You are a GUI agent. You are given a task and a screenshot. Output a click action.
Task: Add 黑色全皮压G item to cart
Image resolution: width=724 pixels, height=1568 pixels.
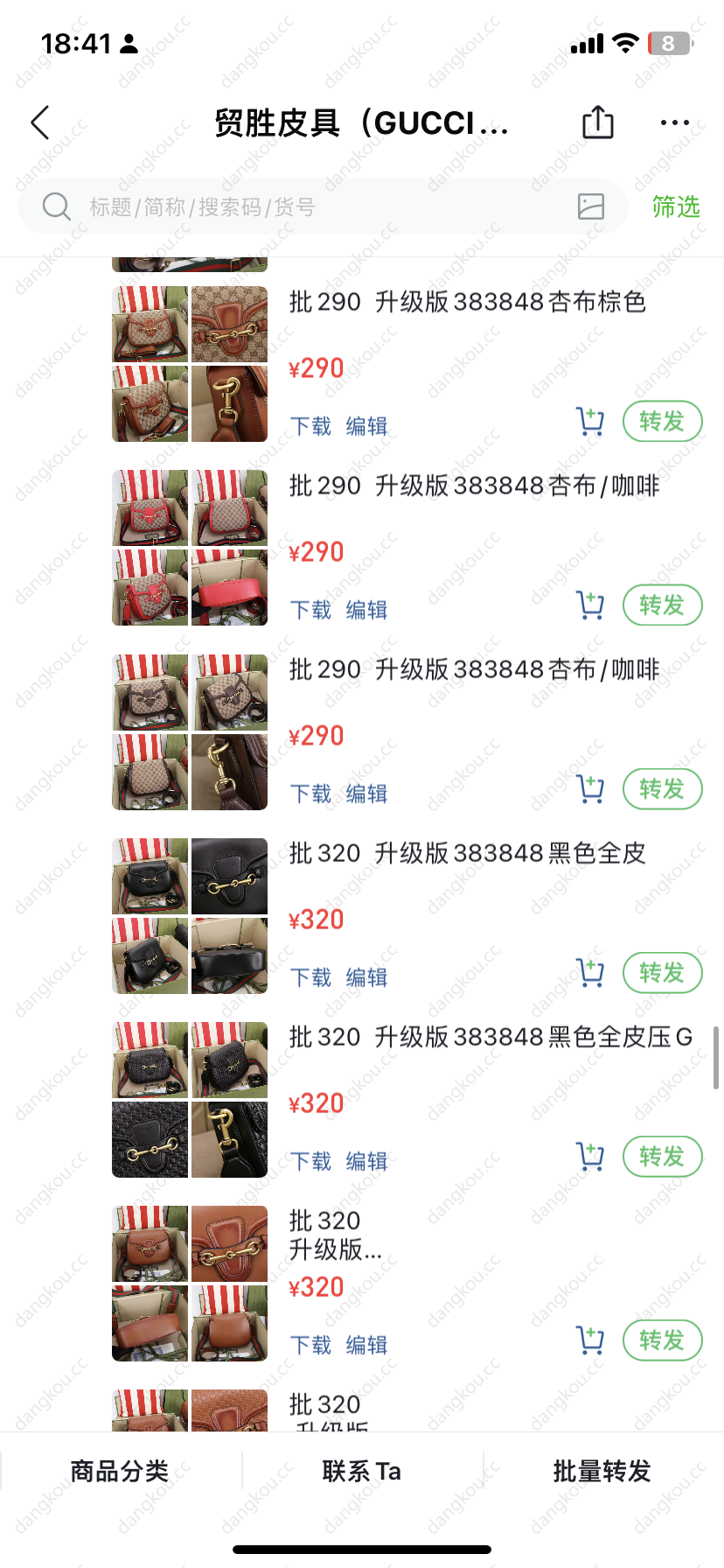(590, 1157)
